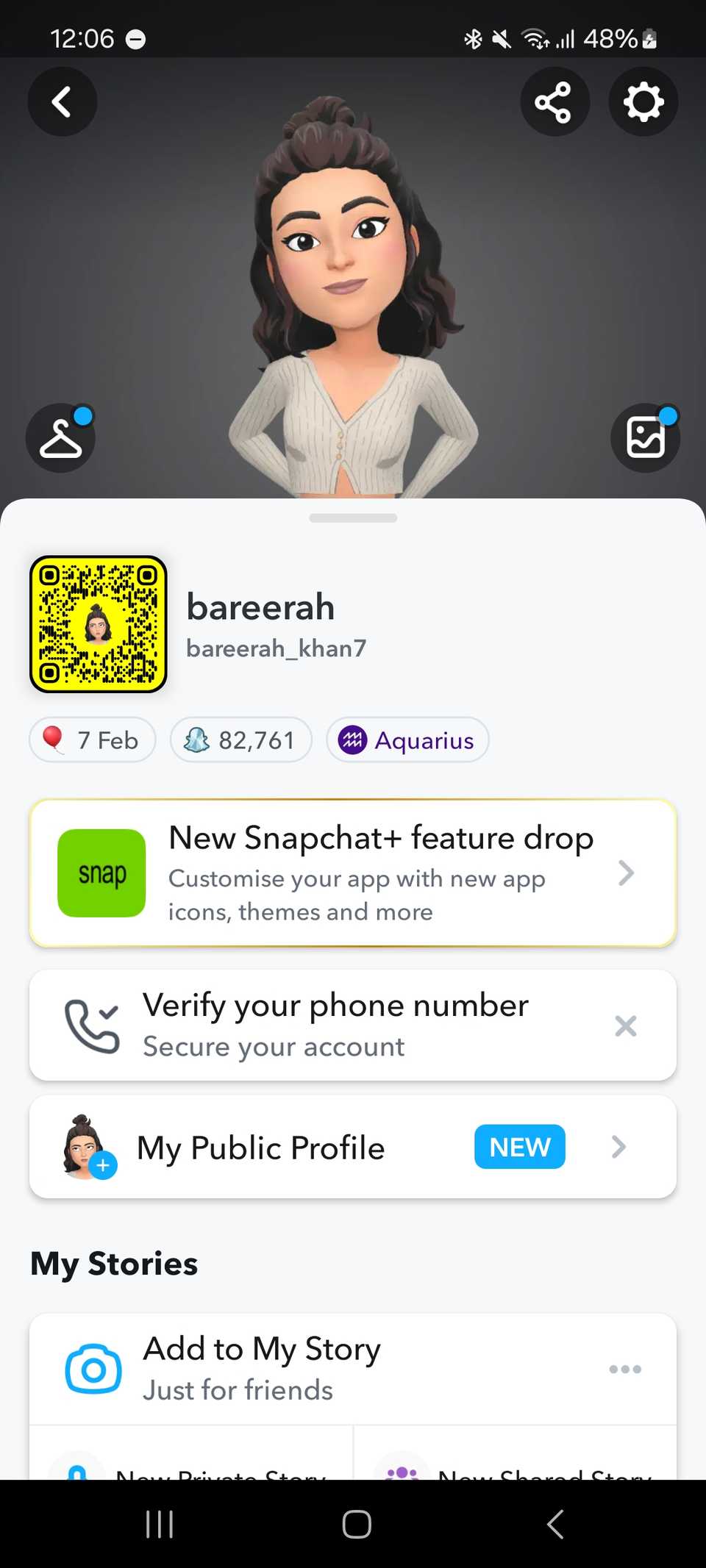Tap the yellow Snapcode QR code

coord(99,624)
